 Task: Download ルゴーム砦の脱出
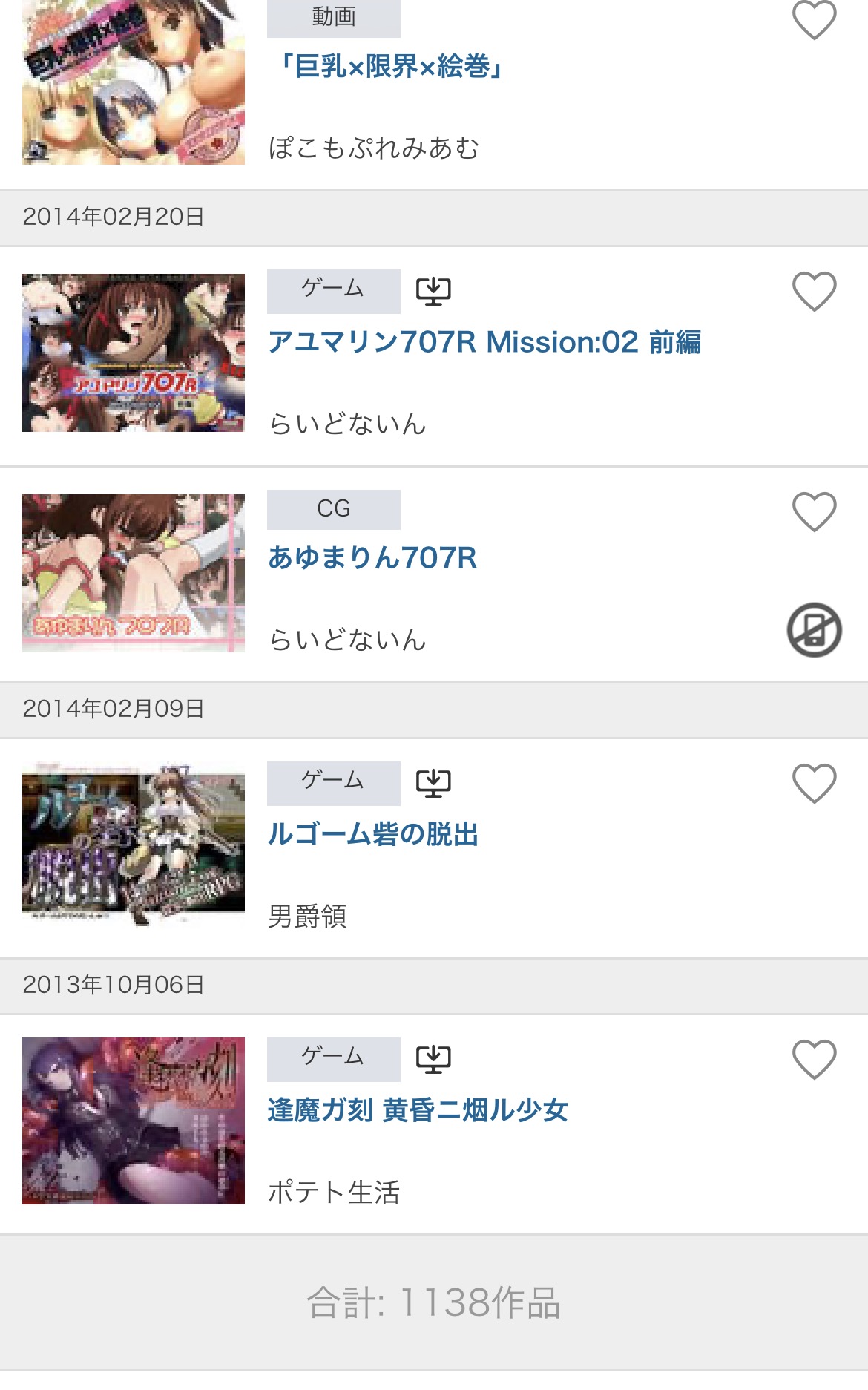[x=433, y=783]
